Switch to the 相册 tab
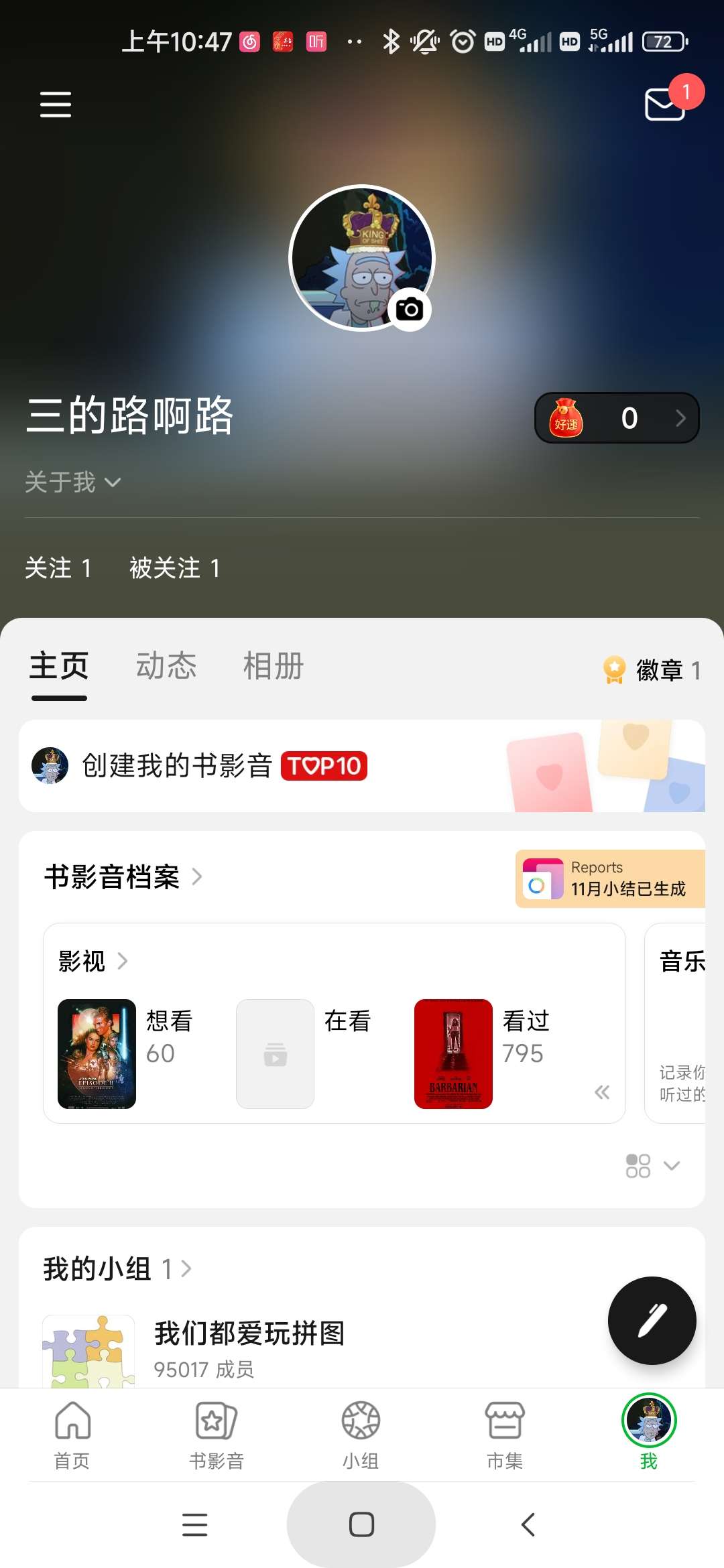 click(x=273, y=666)
